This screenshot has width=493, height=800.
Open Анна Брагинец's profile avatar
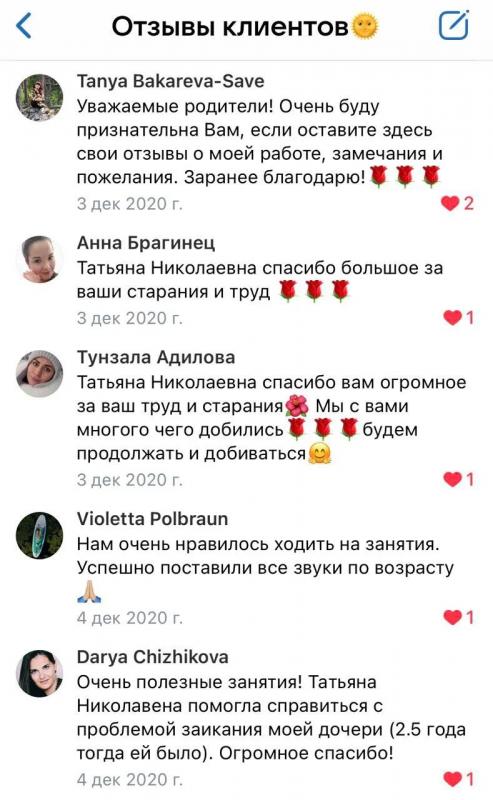(39, 259)
